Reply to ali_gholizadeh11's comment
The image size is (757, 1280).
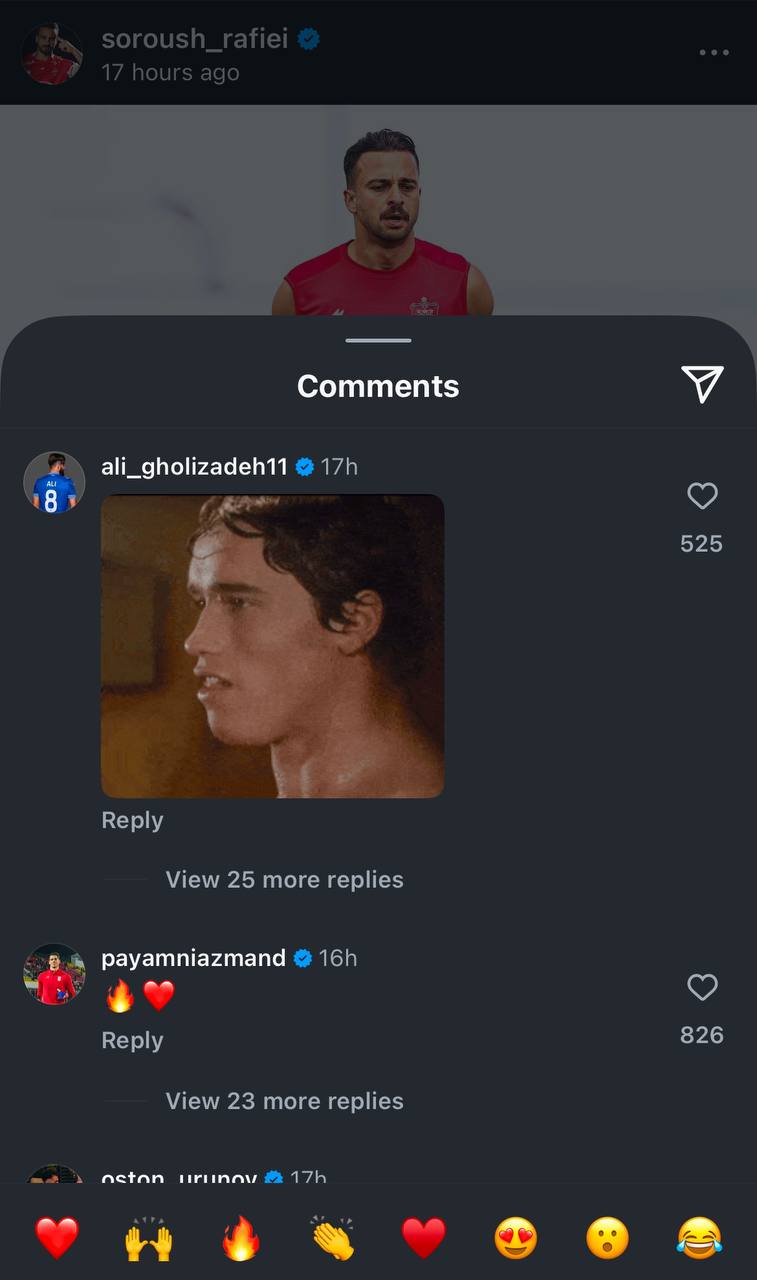click(132, 820)
